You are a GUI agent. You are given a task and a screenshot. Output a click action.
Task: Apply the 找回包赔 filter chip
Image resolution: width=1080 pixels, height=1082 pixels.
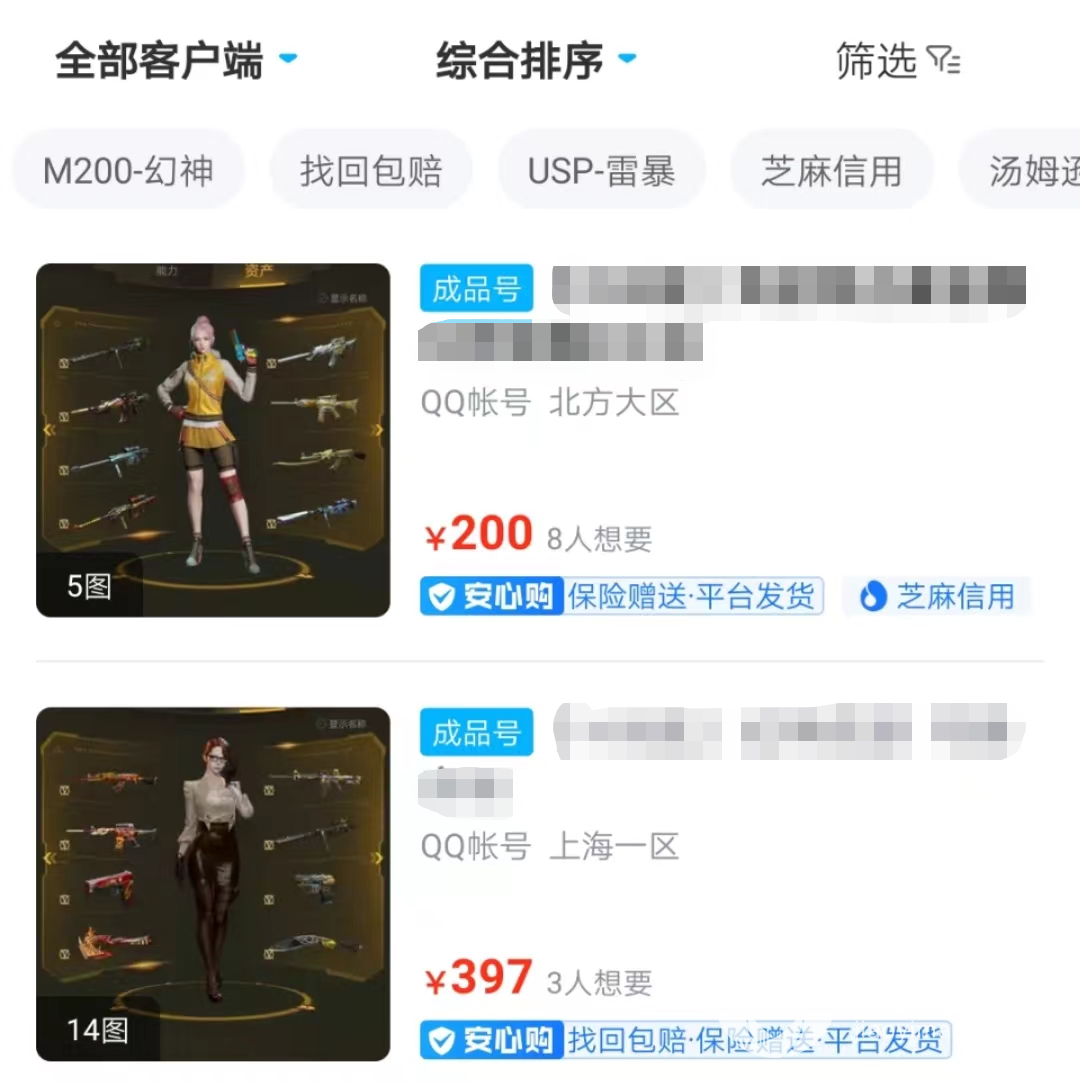coord(371,171)
